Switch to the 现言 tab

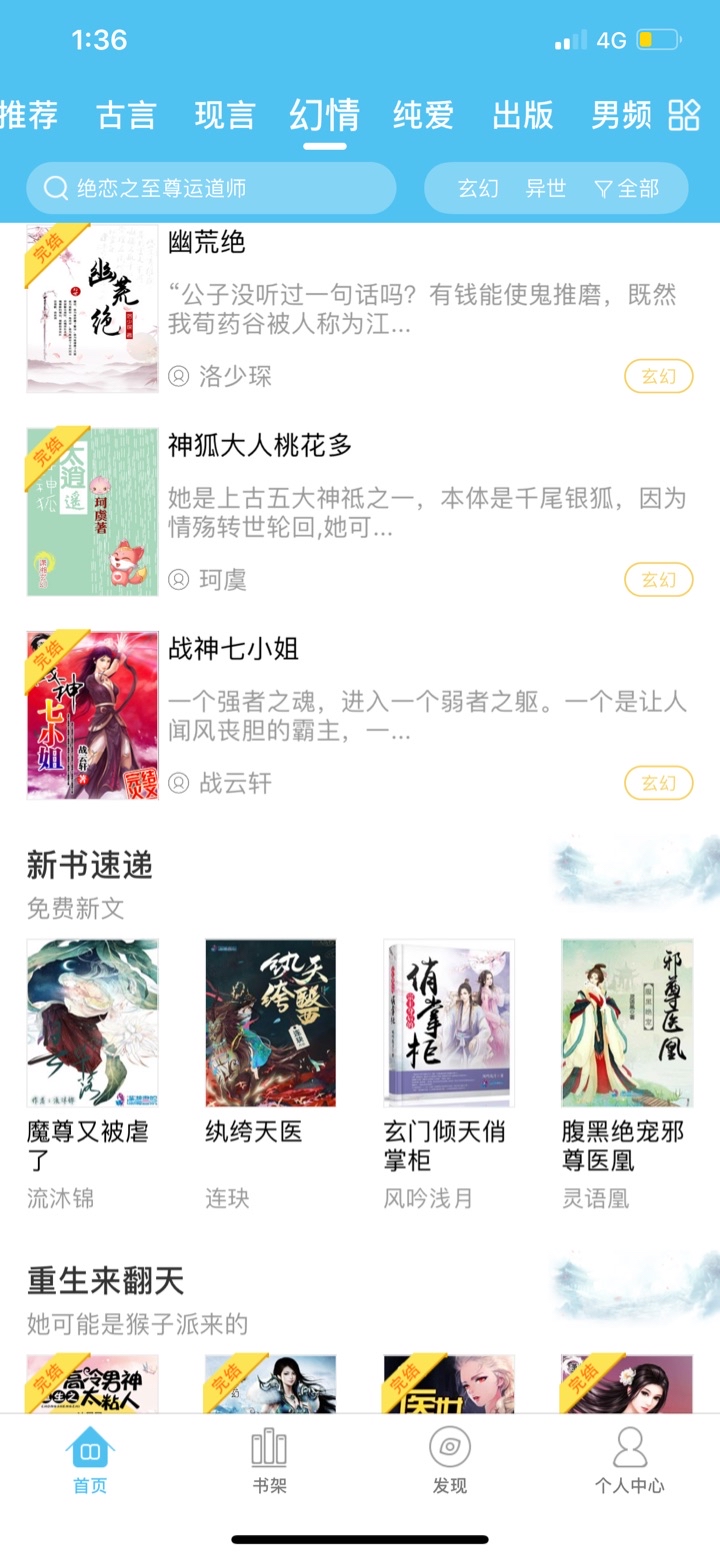(225, 115)
